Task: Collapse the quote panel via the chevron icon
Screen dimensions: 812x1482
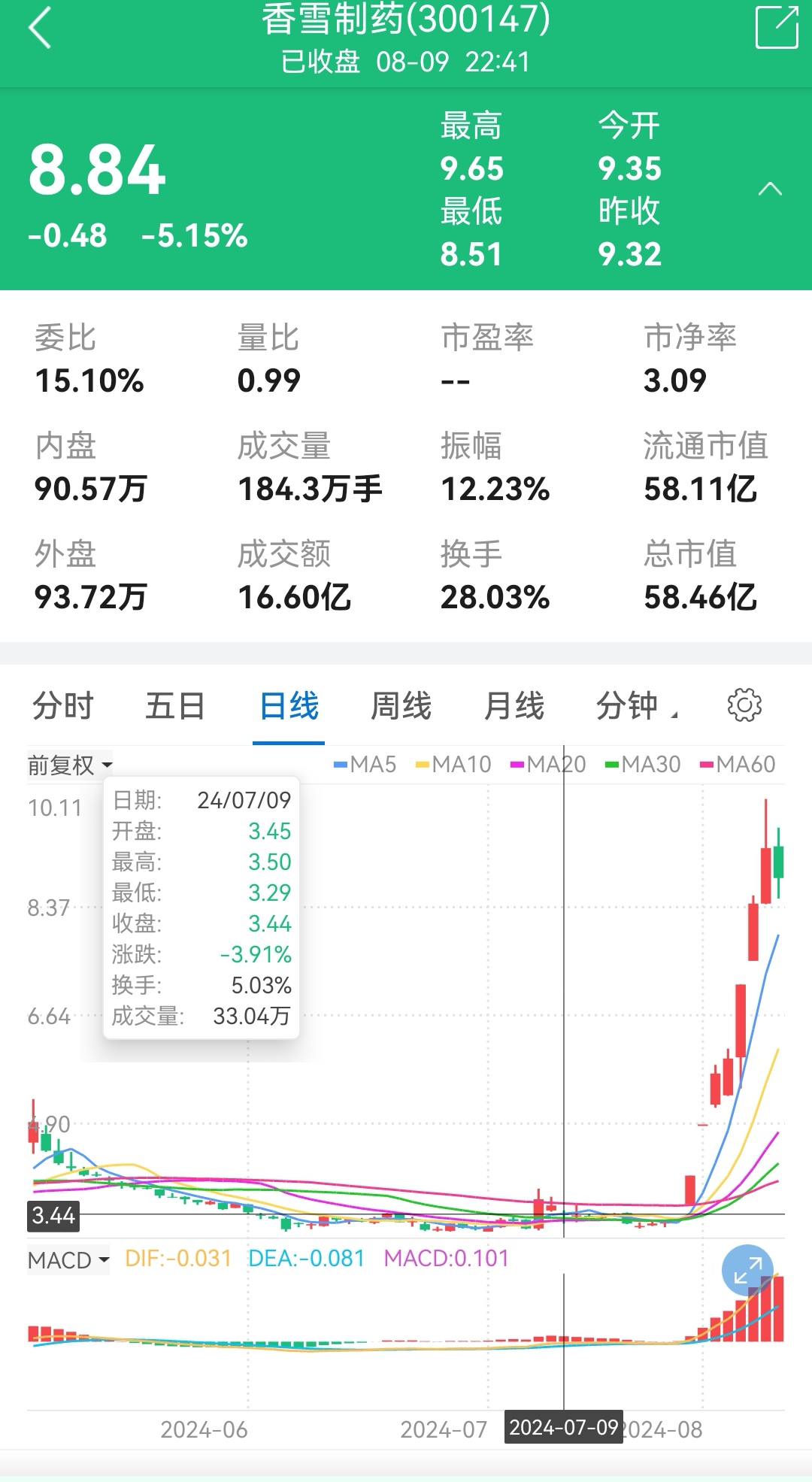Action: 771,190
